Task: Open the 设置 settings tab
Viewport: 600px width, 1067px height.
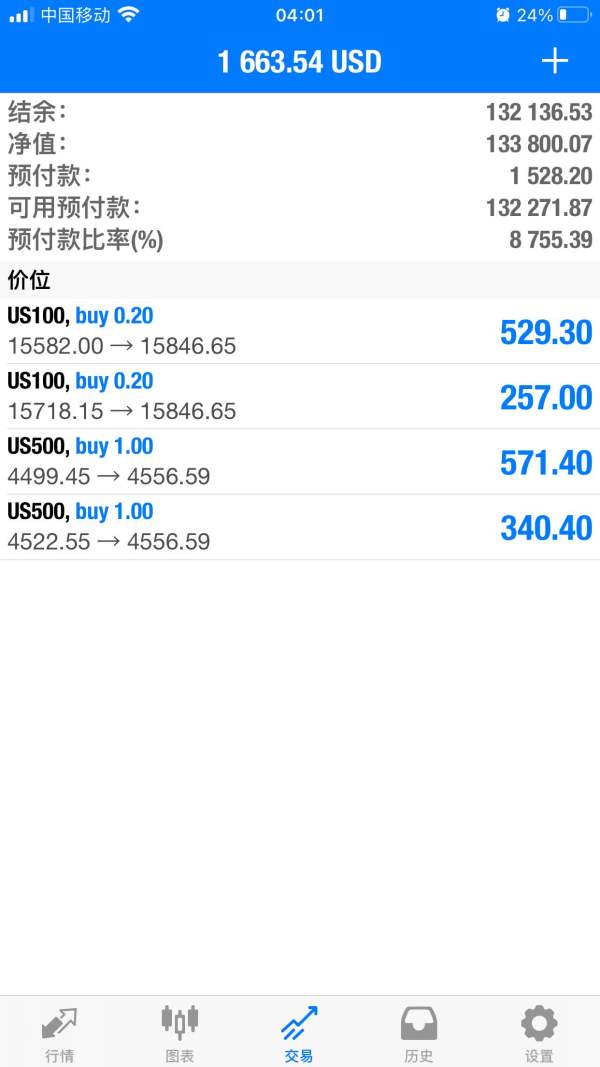Action: coord(539,1033)
